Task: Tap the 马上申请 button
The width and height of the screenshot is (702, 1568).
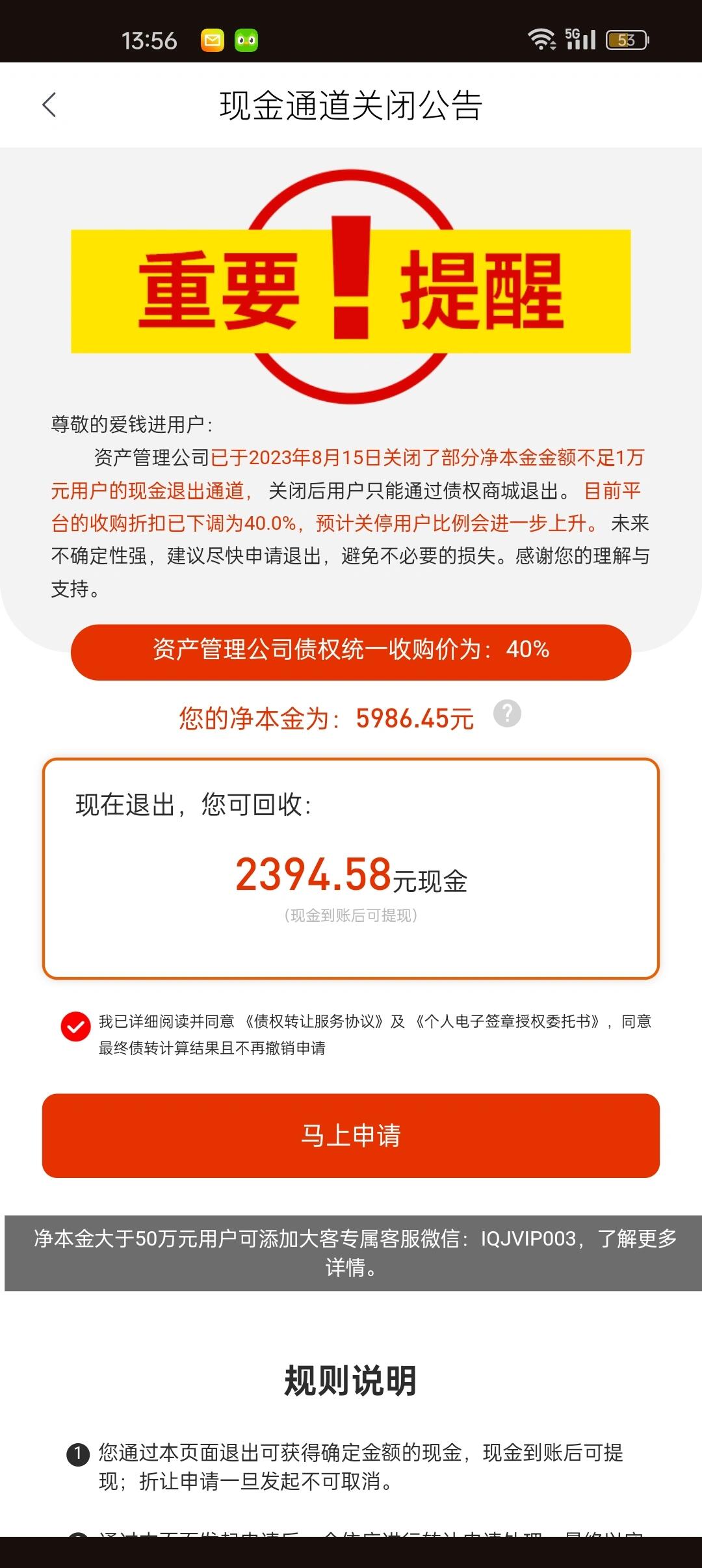Action: coord(351,1135)
